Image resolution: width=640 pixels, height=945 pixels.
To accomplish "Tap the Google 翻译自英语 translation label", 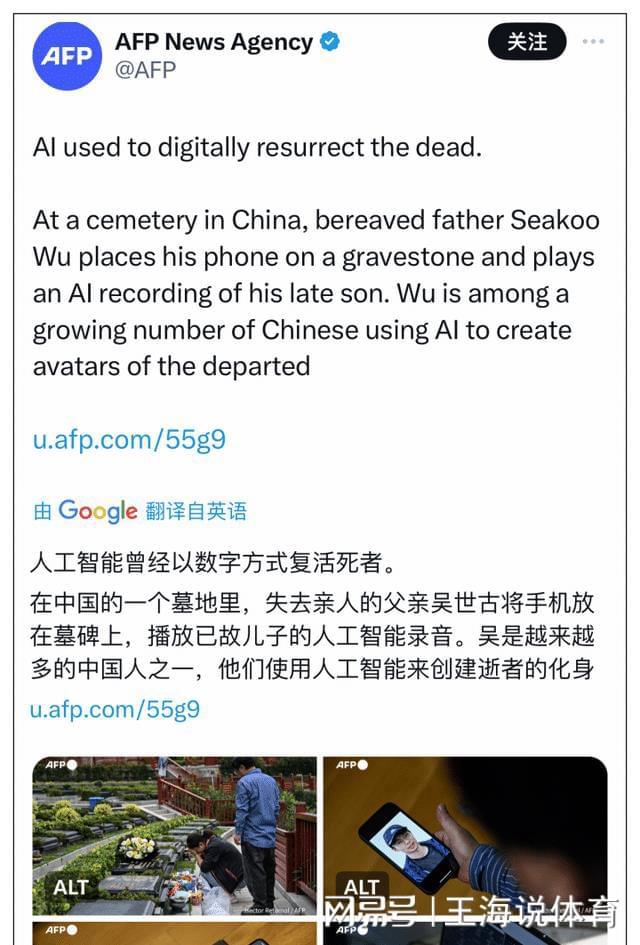I will point(140,511).
